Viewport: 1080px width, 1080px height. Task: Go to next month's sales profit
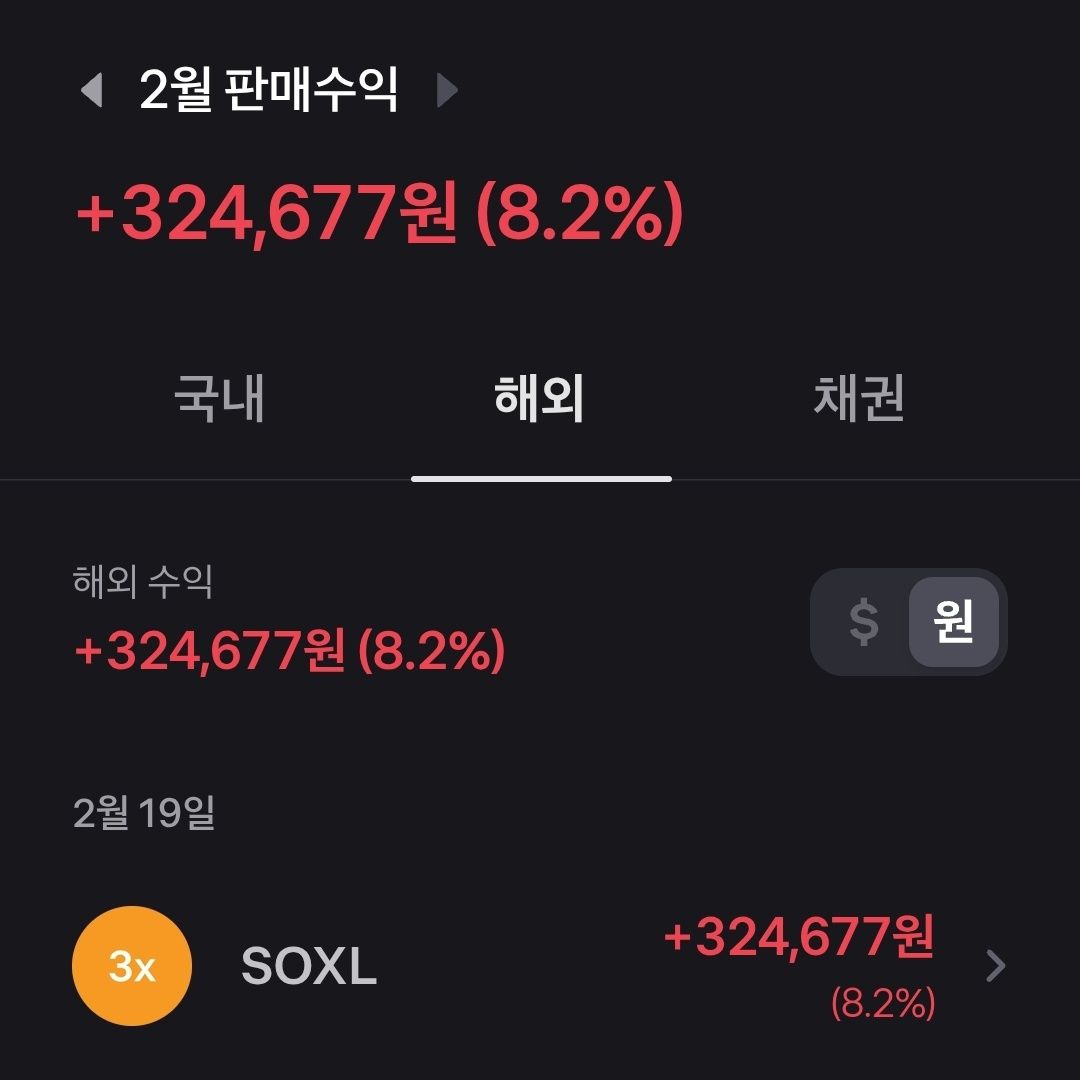[x=447, y=91]
